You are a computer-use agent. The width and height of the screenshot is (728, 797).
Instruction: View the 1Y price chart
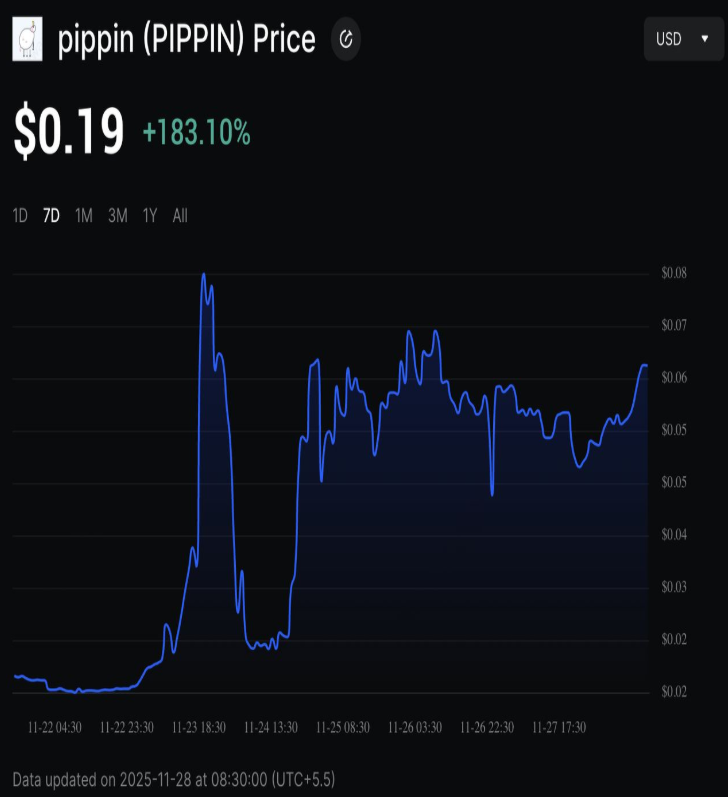(x=150, y=215)
